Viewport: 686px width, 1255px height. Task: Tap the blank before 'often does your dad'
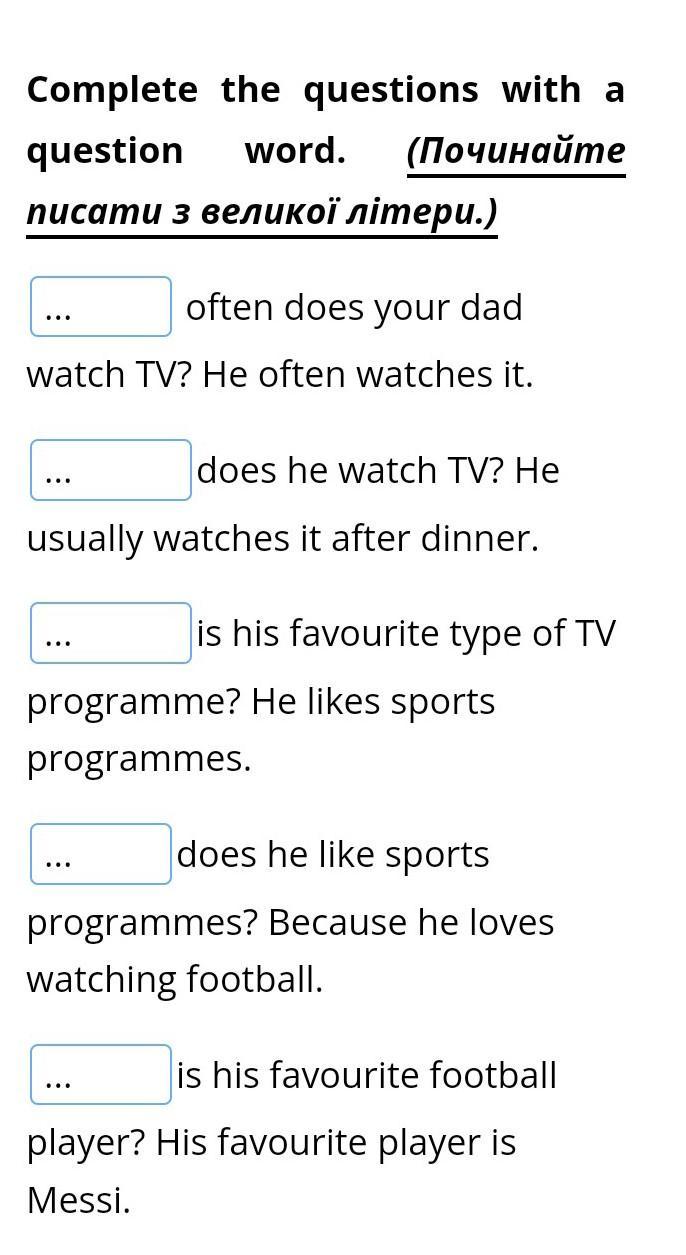pyautogui.click(x=101, y=307)
